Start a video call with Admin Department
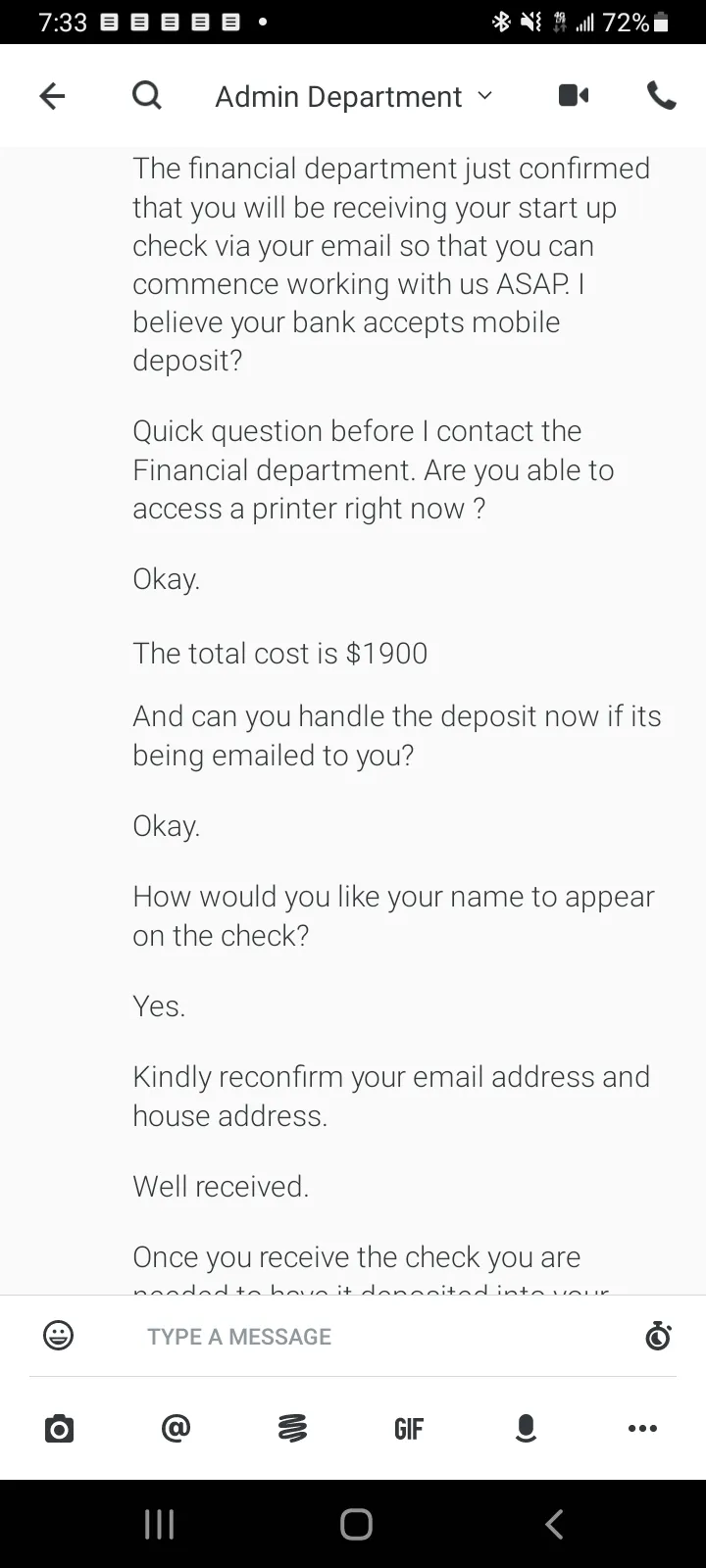Image resolution: width=706 pixels, height=1568 pixels. [x=574, y=95]
